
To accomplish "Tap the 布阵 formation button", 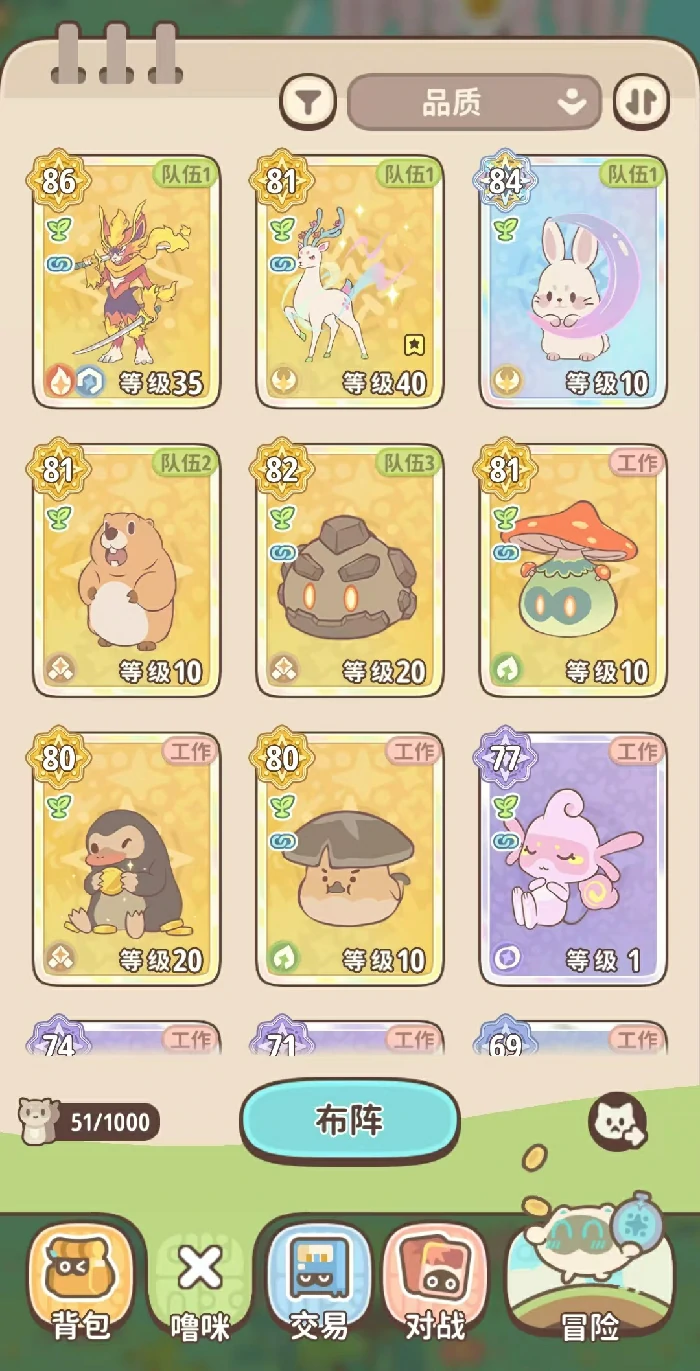I will click(350, 1121).
